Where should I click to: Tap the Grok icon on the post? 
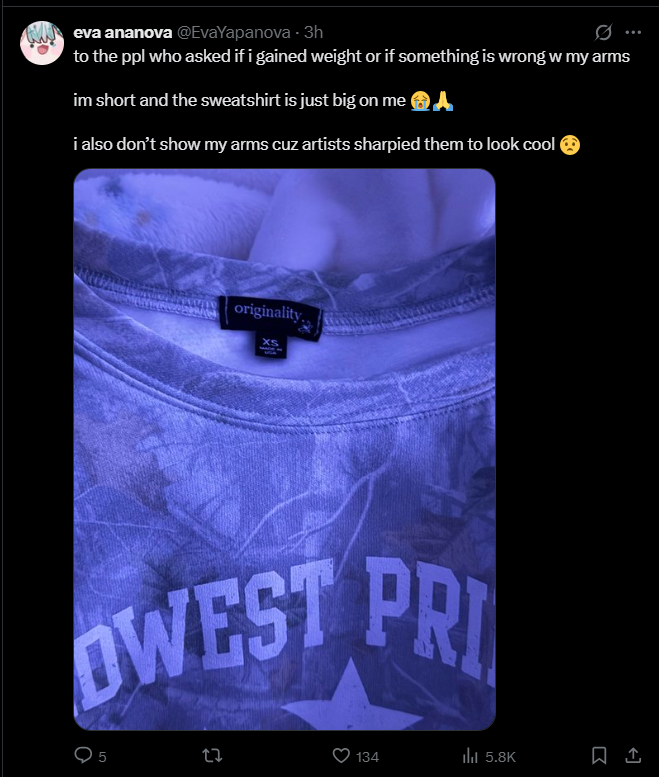click(x=602, y=32)
